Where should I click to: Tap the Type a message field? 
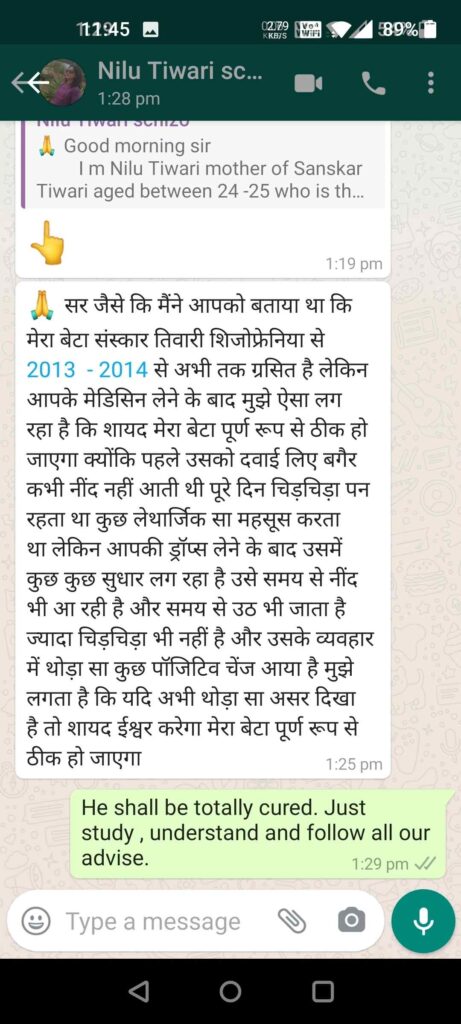pyautogui.click(x=153, y=921)
